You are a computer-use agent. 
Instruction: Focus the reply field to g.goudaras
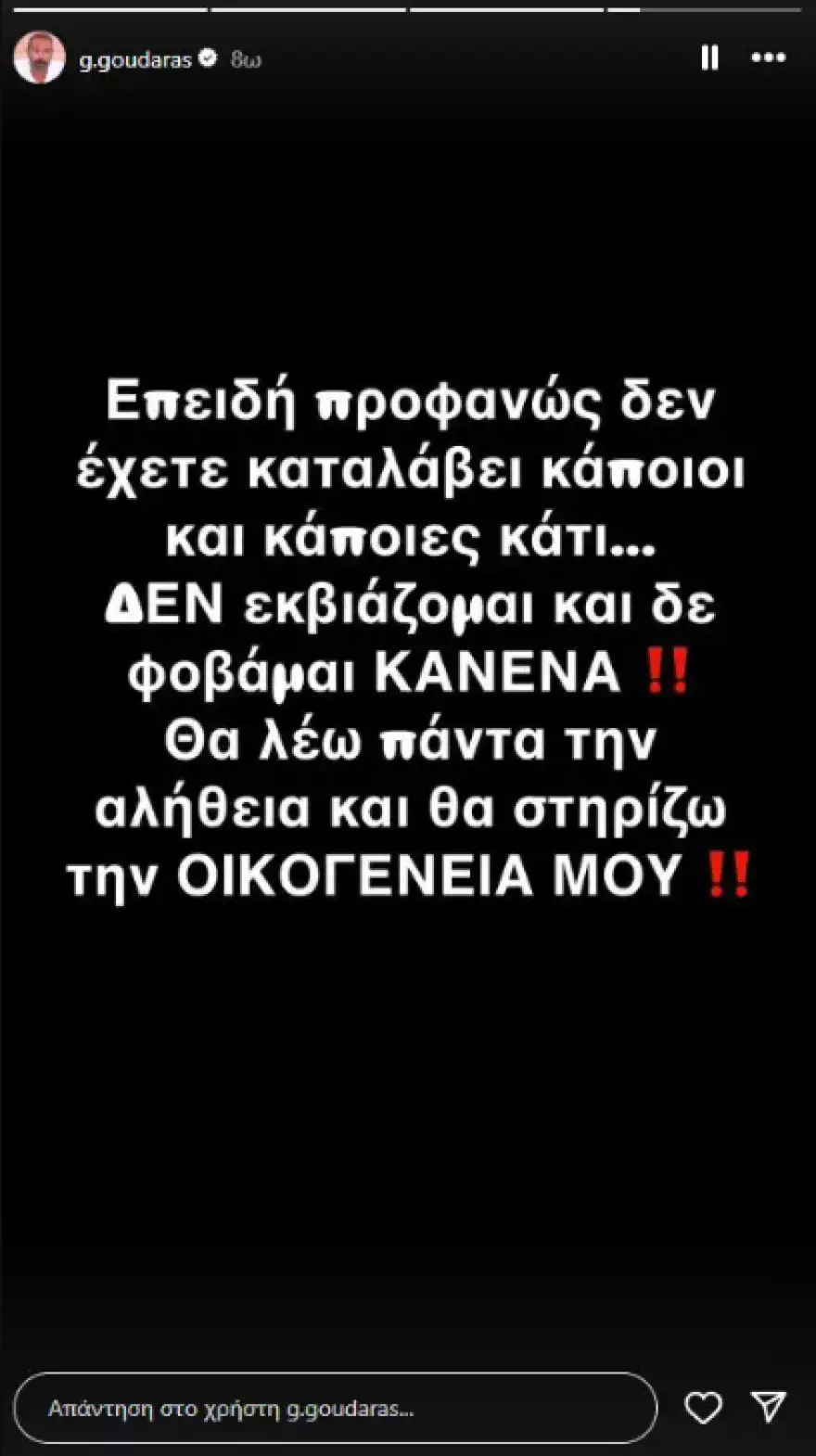click(334, 1408)
